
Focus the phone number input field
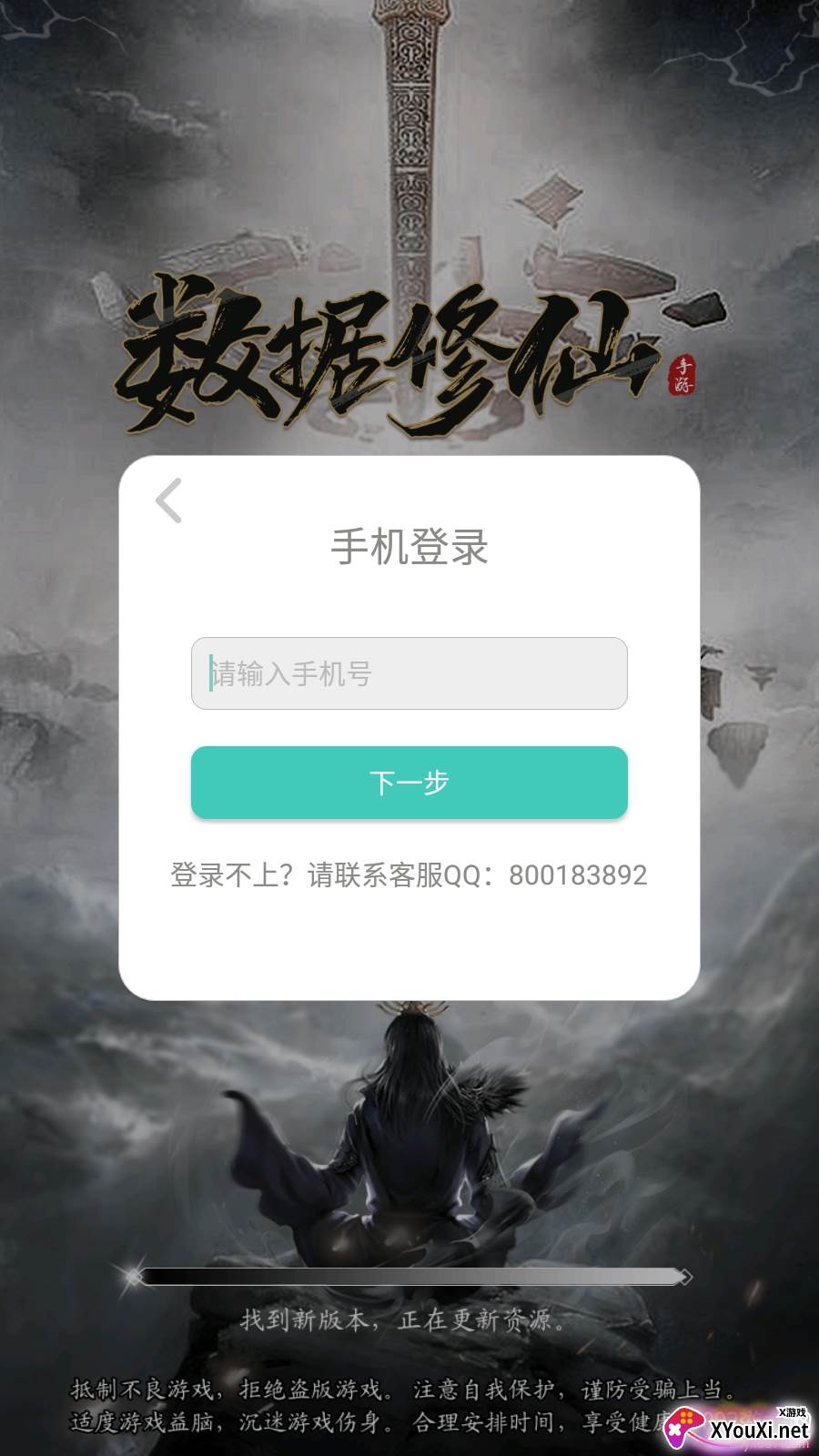pos(409,673)
